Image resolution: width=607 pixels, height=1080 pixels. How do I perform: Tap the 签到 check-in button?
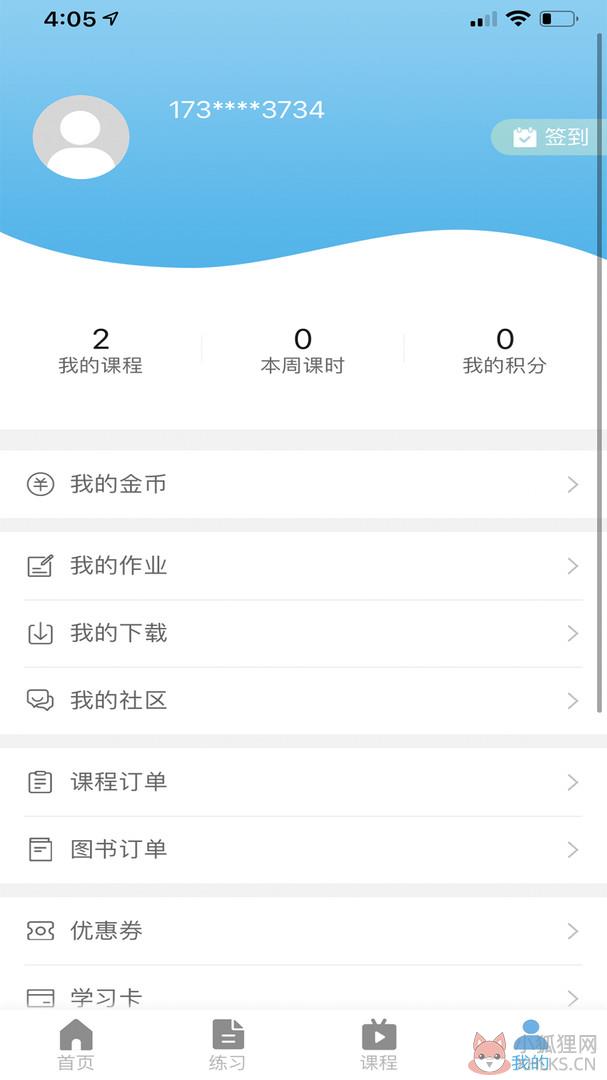pos(548,137)
